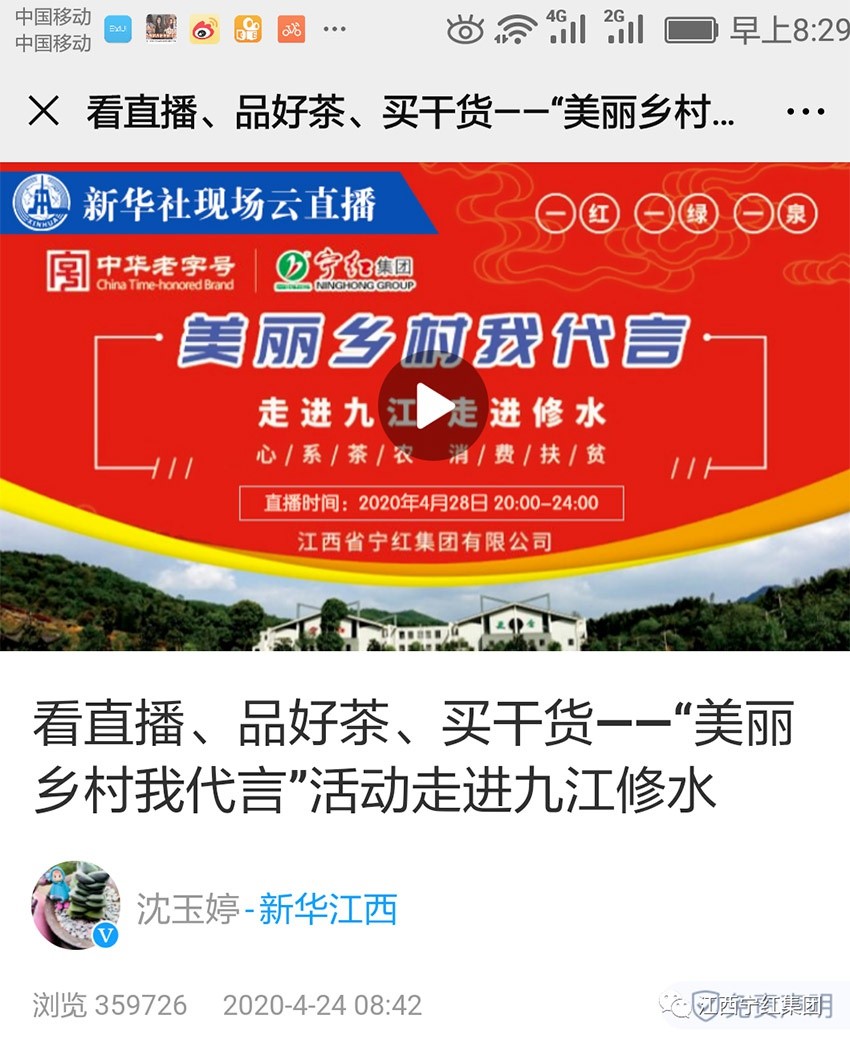Play the 美丽乡村我代言 video
Image resolution: width=850 pixels, height=1043 pixels.
click(432, 406)
